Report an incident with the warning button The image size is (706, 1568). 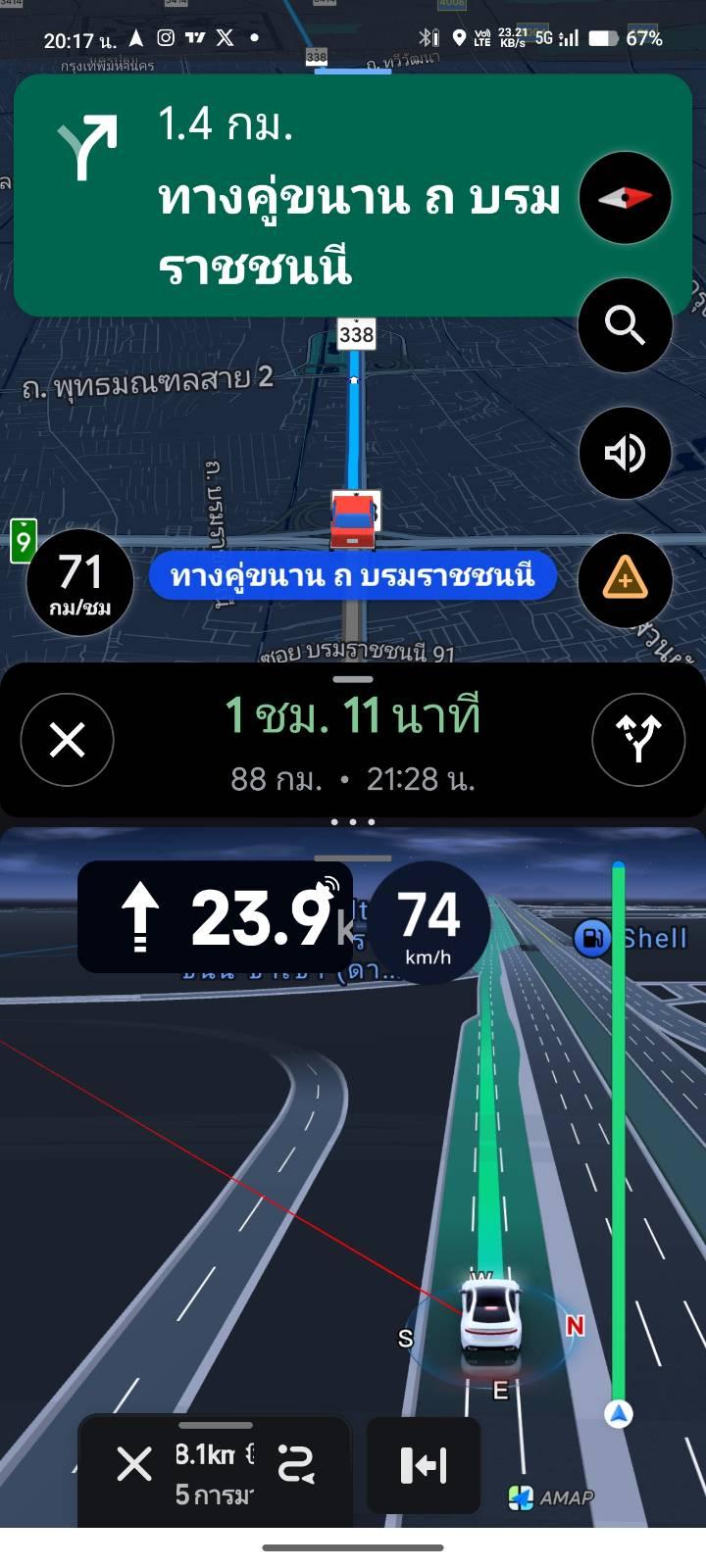[x=625, y=581]
